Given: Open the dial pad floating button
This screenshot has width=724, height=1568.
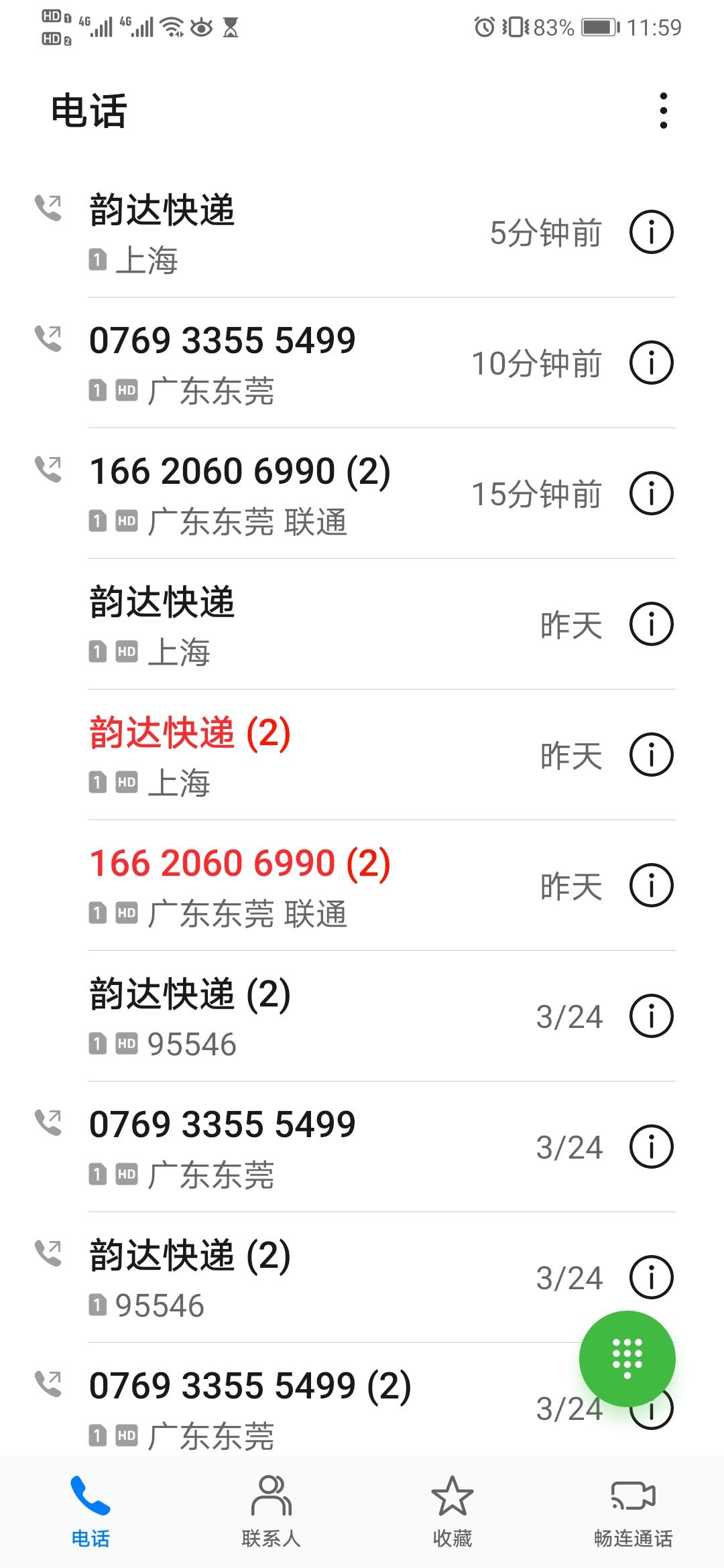Looking at the screenshot, I should coord(627,1358).
